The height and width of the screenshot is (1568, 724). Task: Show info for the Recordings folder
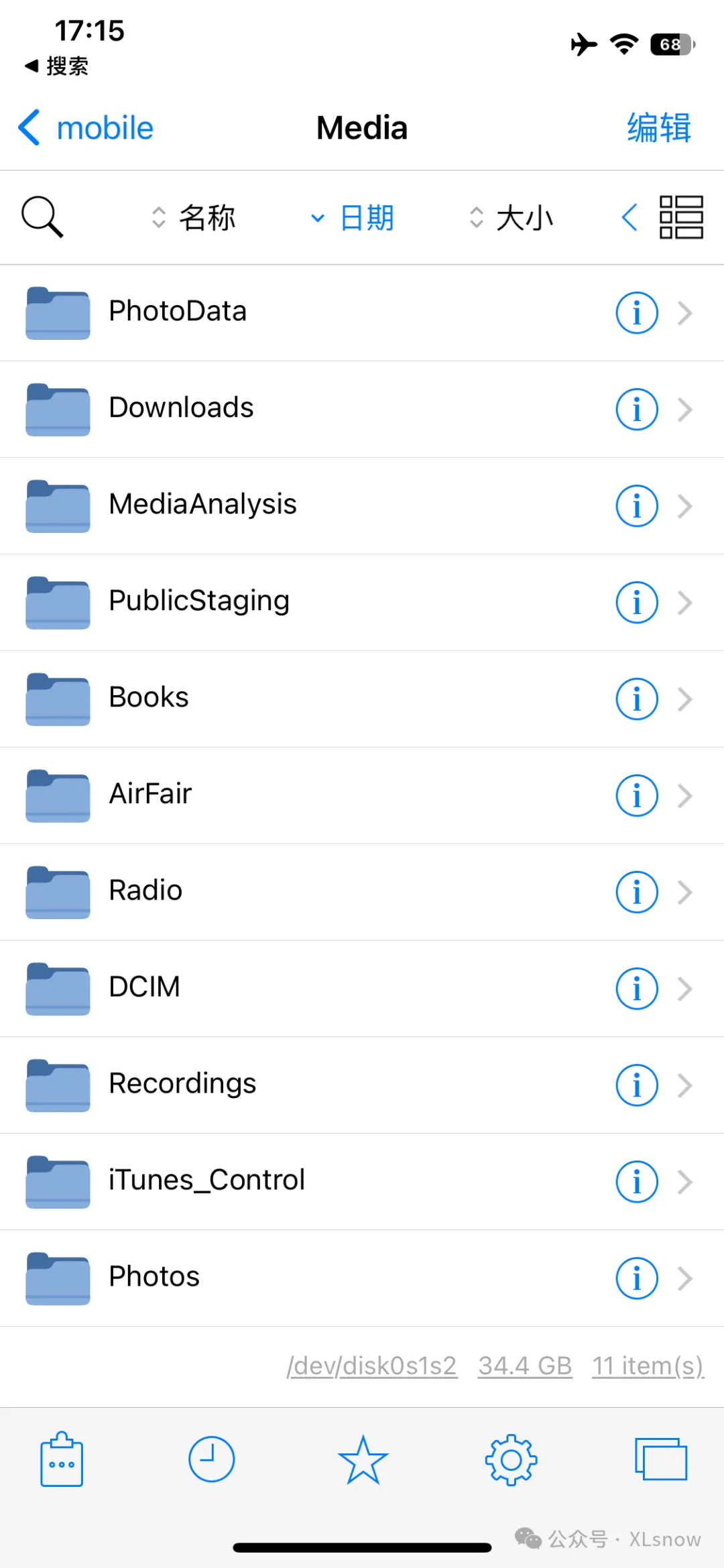pos(636,1085)
